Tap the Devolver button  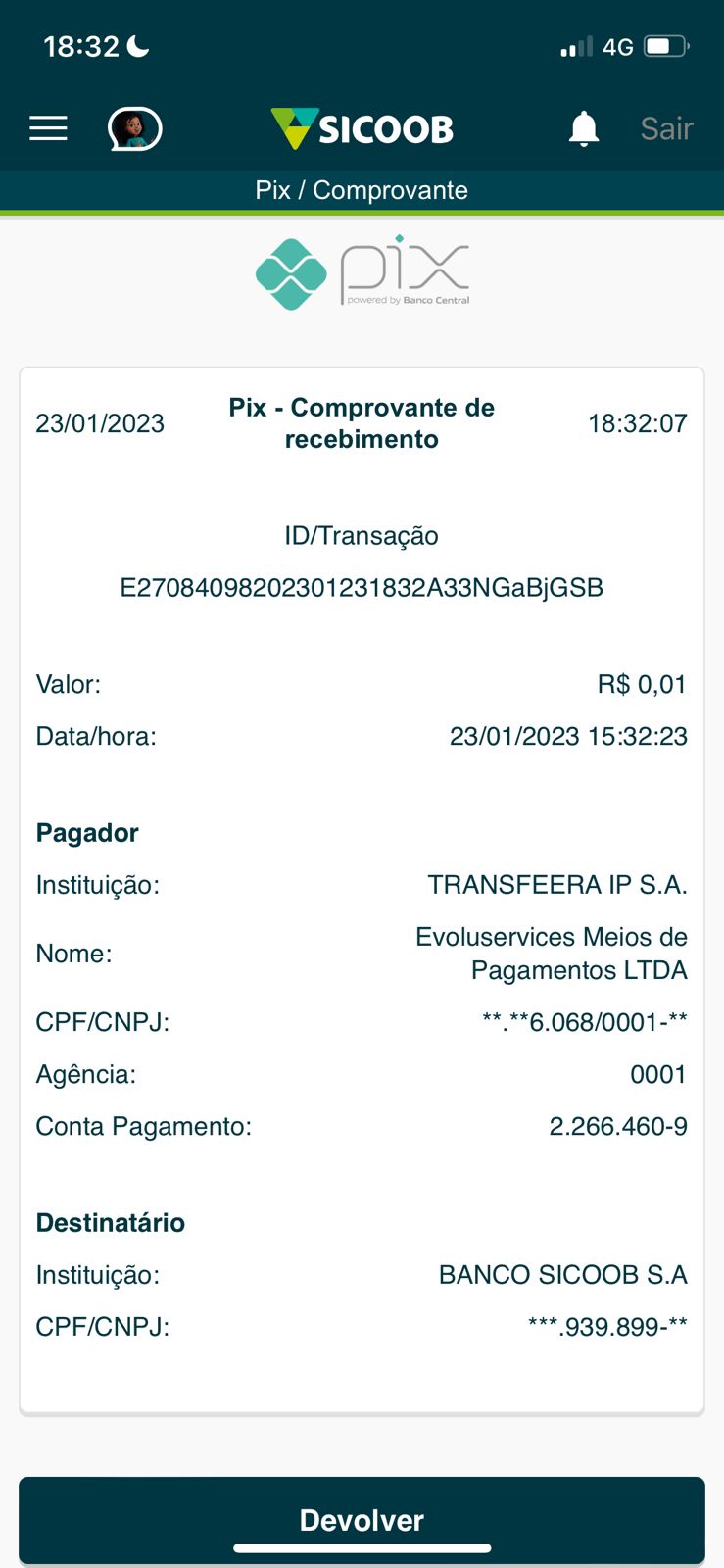pyautogui.click(x=362, y=1519)
